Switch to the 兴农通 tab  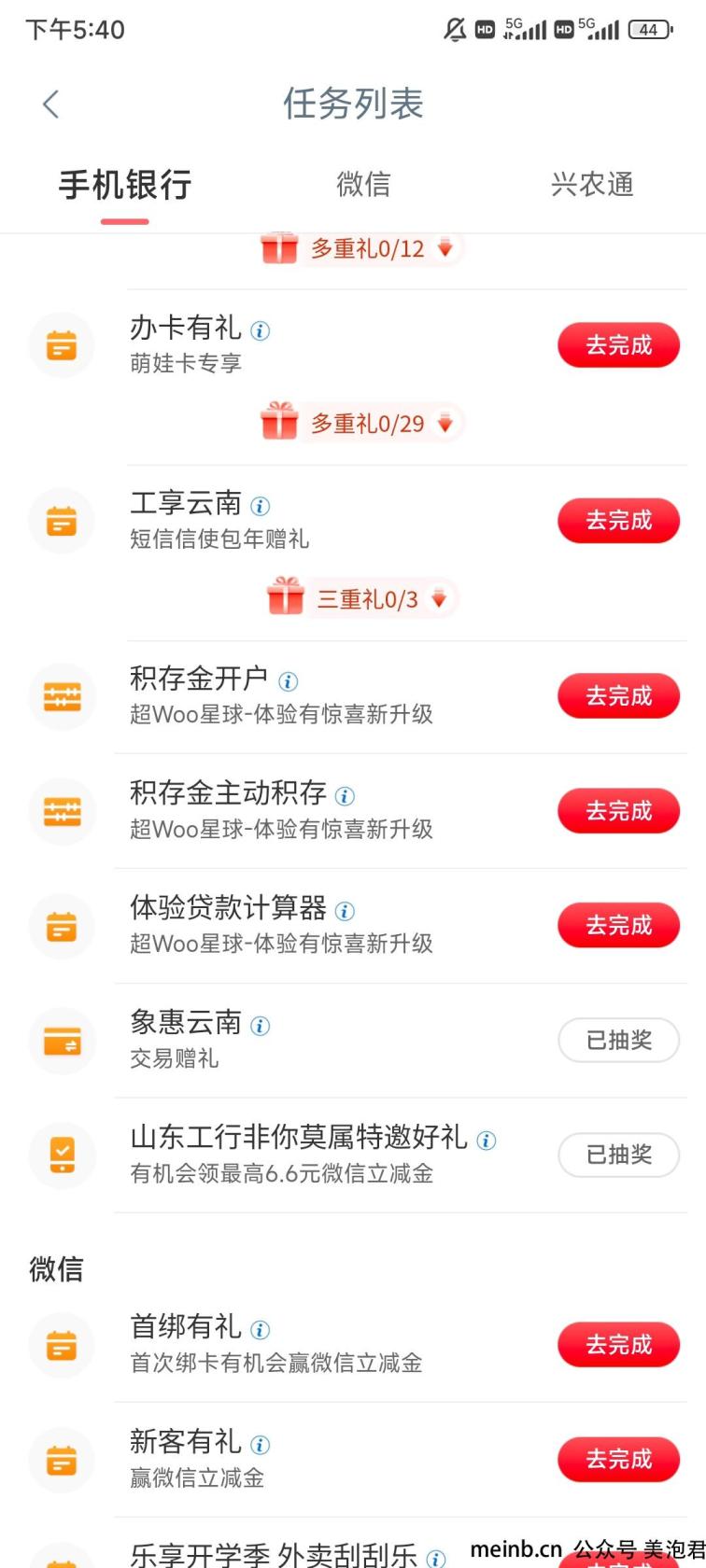pos(592,184)
